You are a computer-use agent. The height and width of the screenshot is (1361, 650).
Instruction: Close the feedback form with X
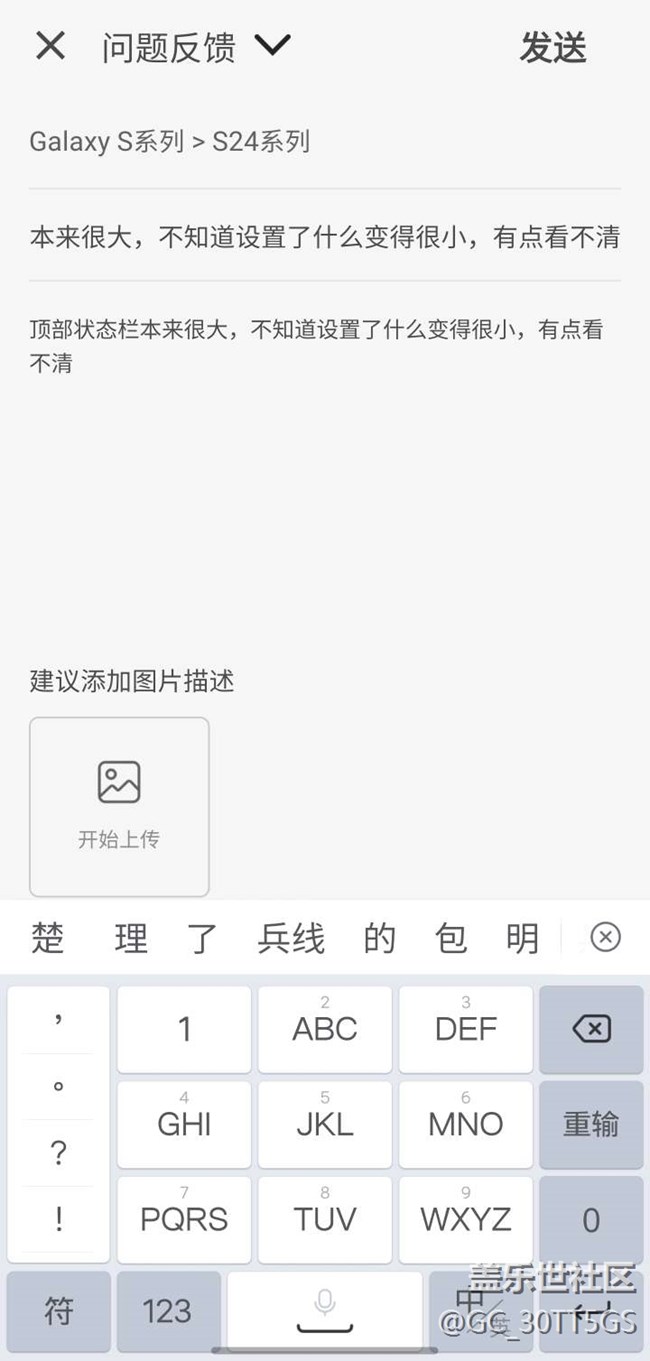[50, 46]
